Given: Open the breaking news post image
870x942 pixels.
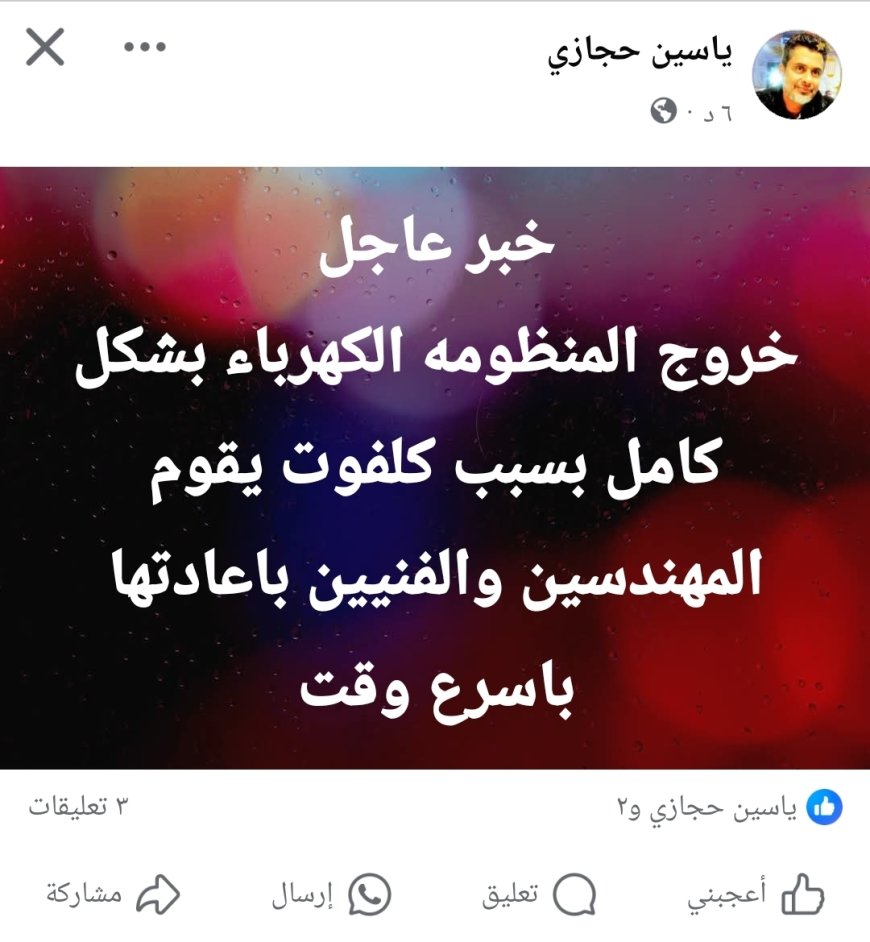Looking at the screenshot, I should coord(435,467).
